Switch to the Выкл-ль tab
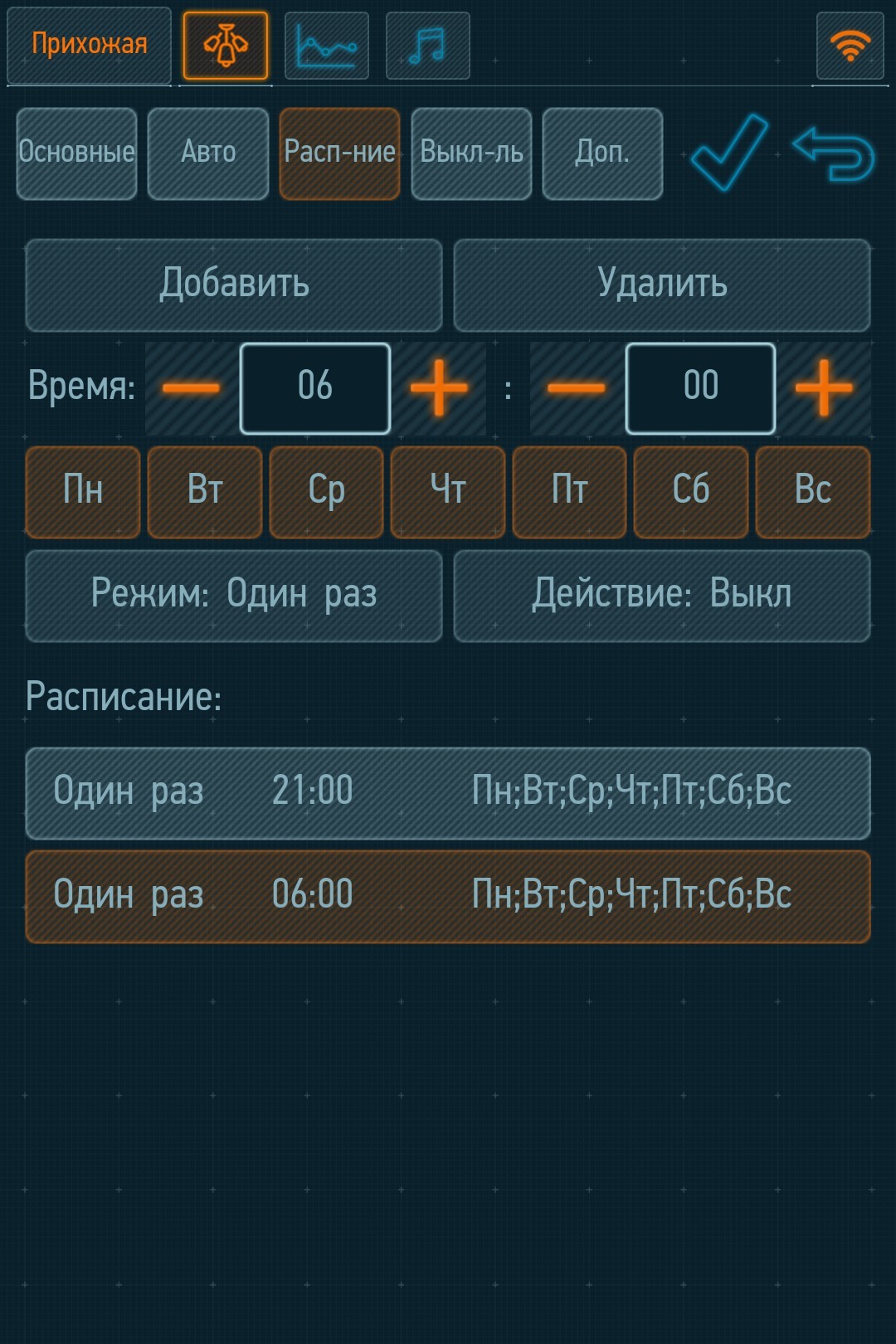896x1344 pixels. (471, 153)
